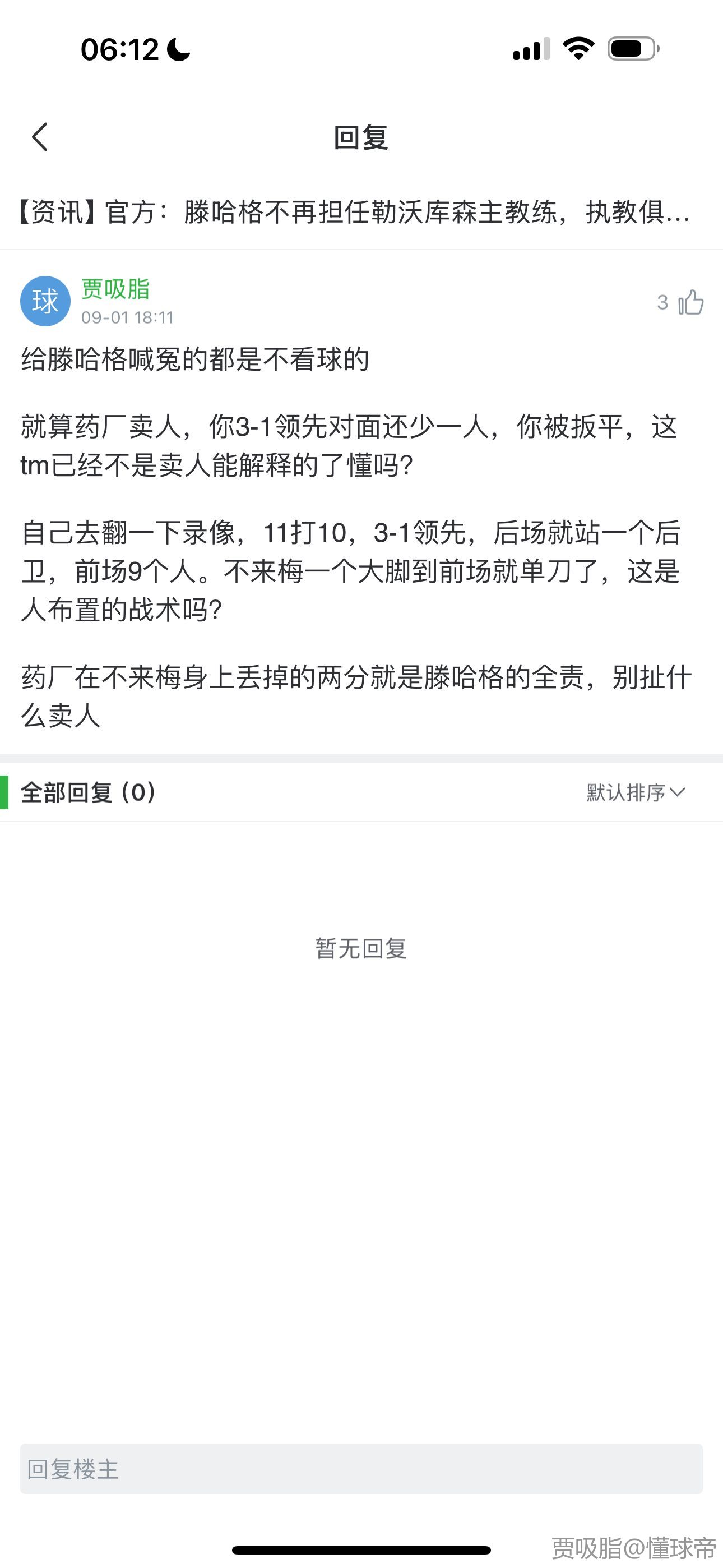Tap username 贾吸脂 to view profile
This screenshot has height=1568, width=723.
click(x=115, y=288)
